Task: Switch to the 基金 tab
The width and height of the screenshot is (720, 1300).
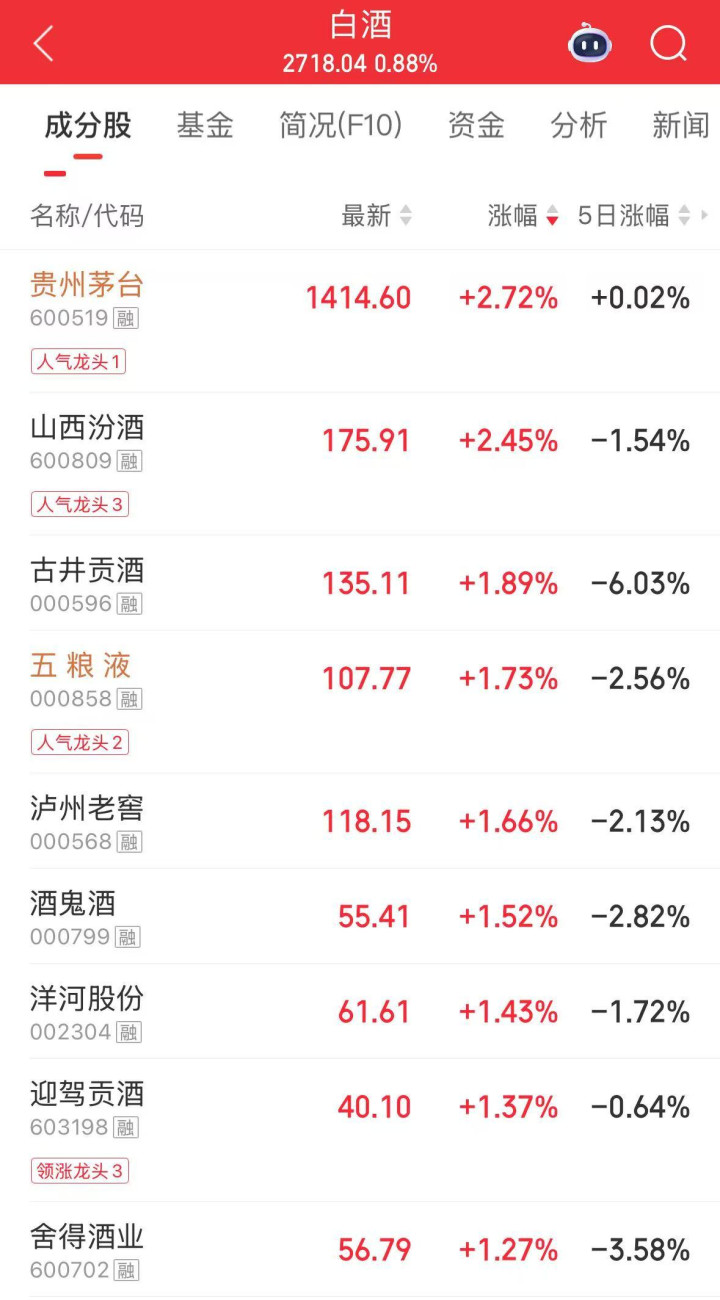Action: coord(205,126)
